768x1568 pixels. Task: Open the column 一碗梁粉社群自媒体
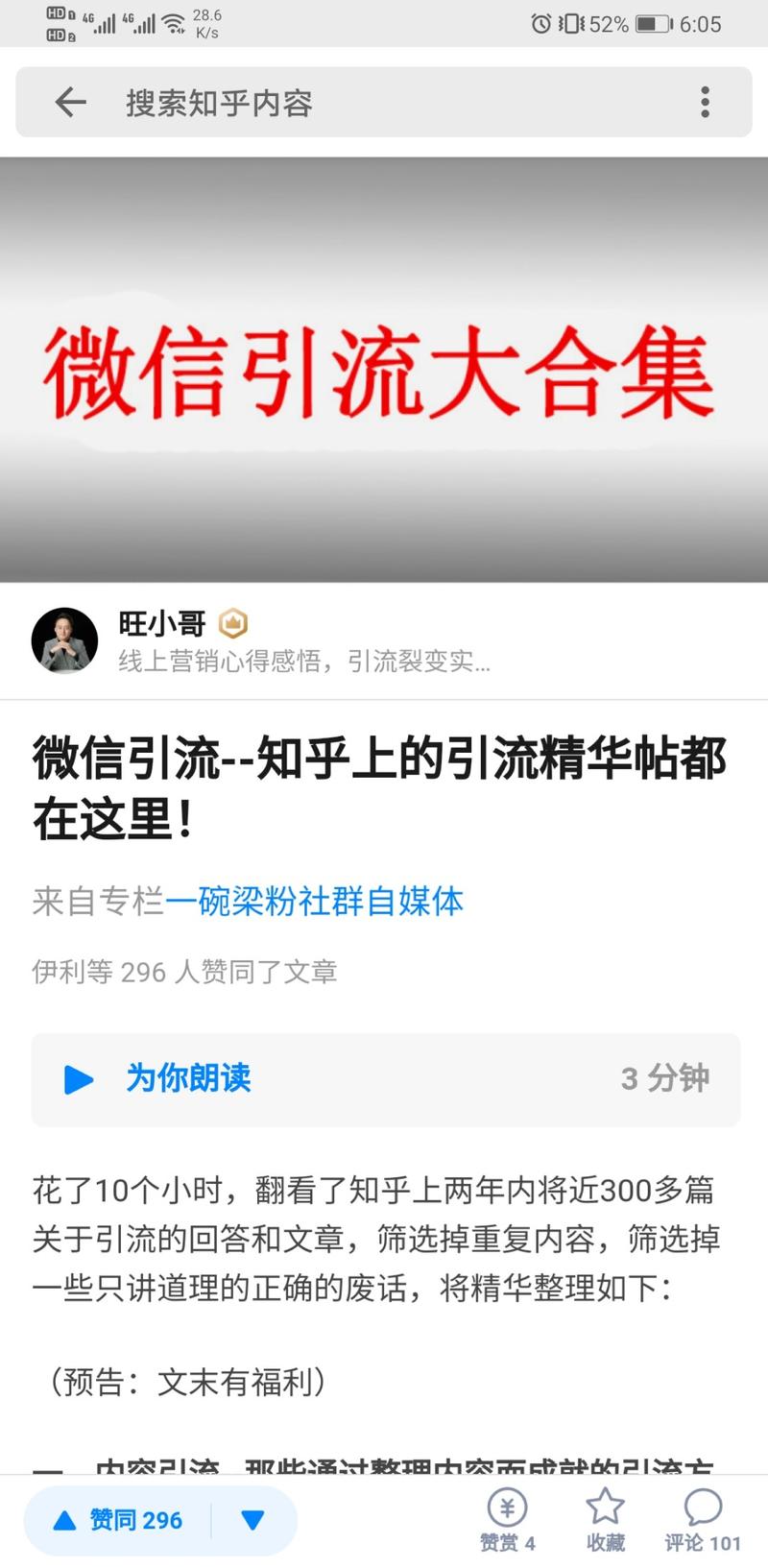tap(317, 903)
